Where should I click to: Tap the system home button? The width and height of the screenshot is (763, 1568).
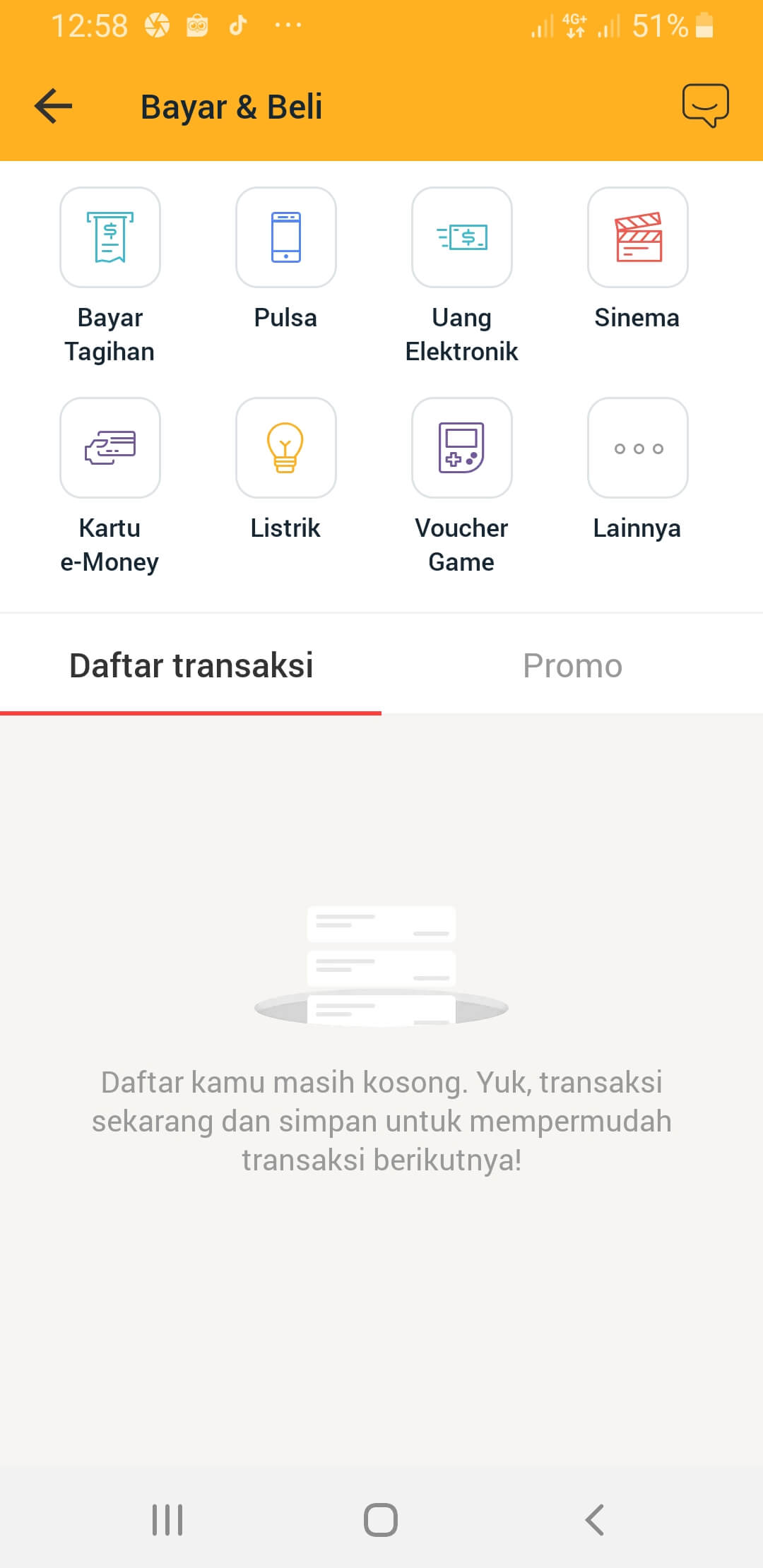click(x=381, y=1519)
